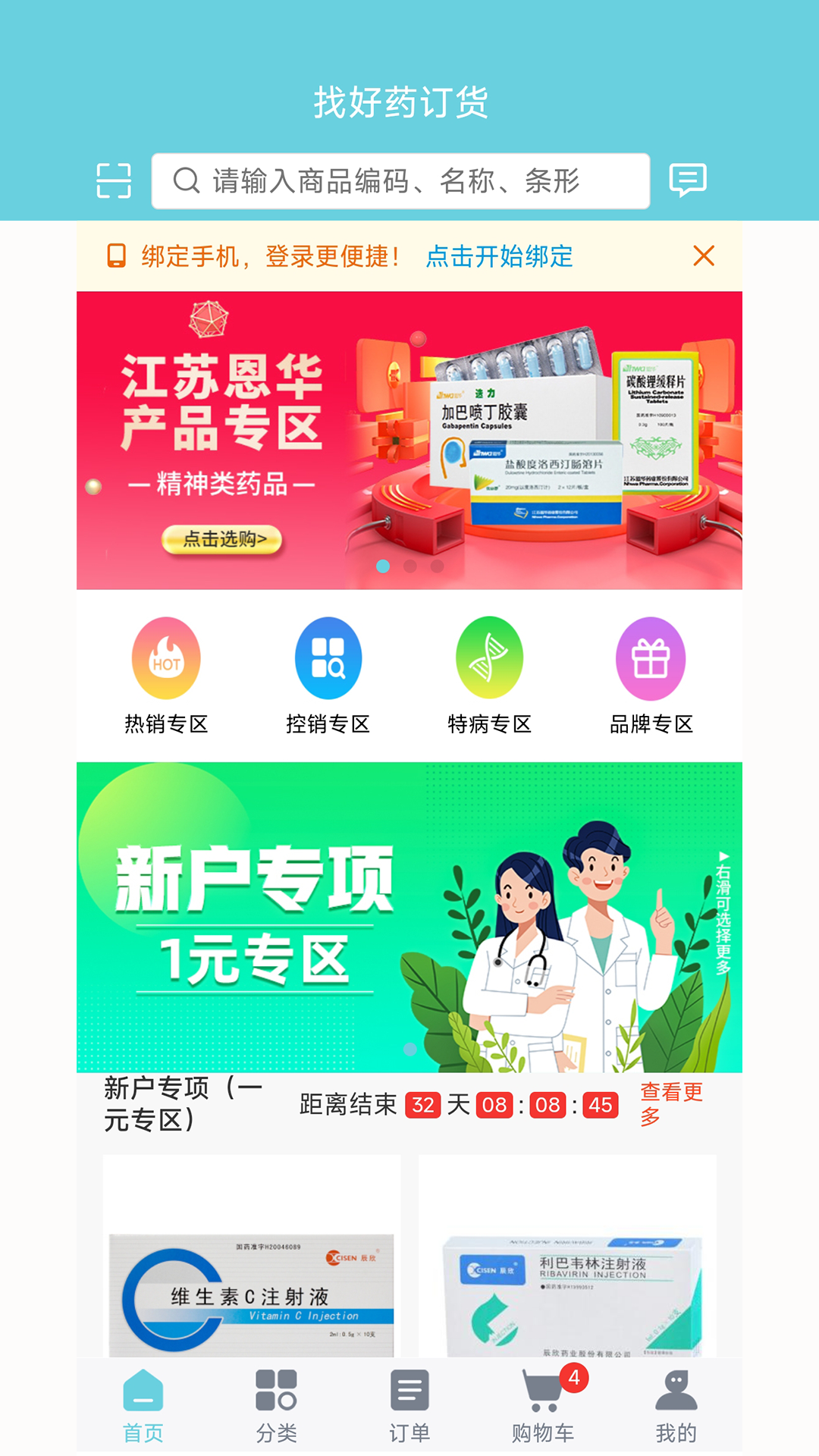Switch to the 分类 tab
Viewport: 819px width, 1456px height.
pyautogui.click(x=276, y=1405)
